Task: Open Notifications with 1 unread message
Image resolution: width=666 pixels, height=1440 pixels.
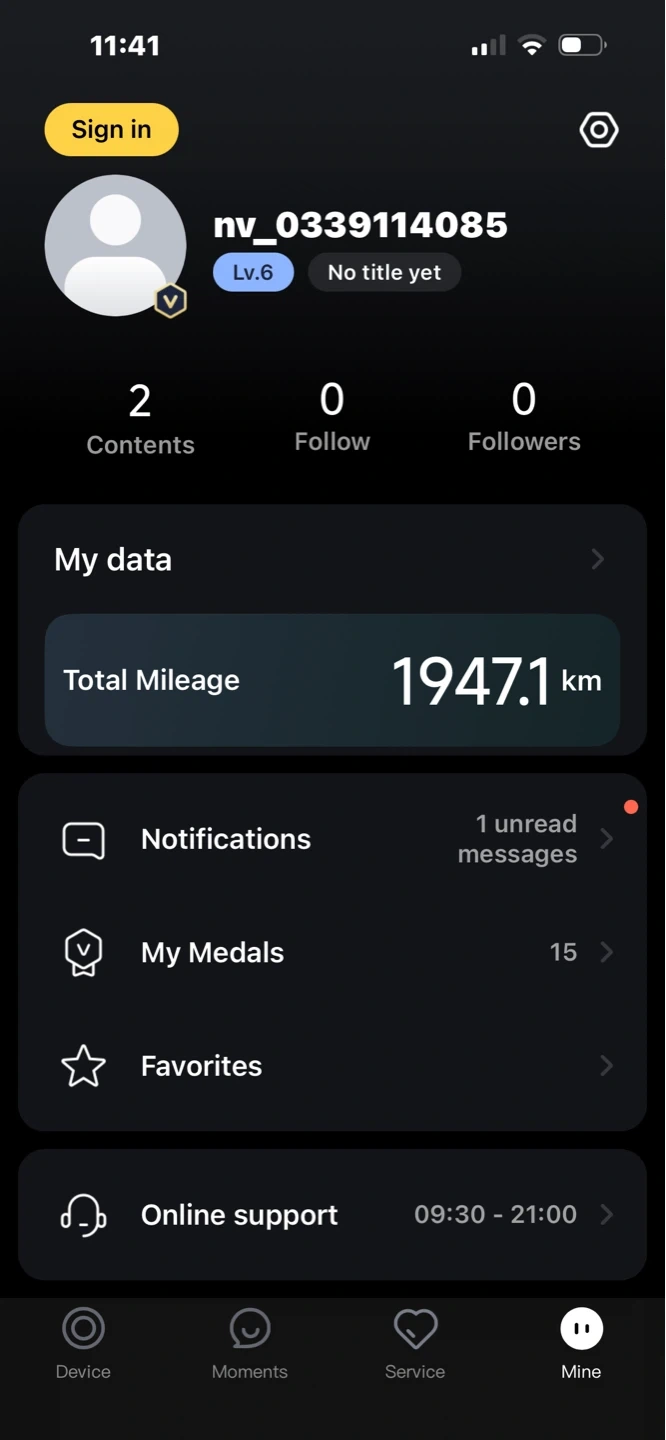Action: pyautogui.click(x=332, y=839)
